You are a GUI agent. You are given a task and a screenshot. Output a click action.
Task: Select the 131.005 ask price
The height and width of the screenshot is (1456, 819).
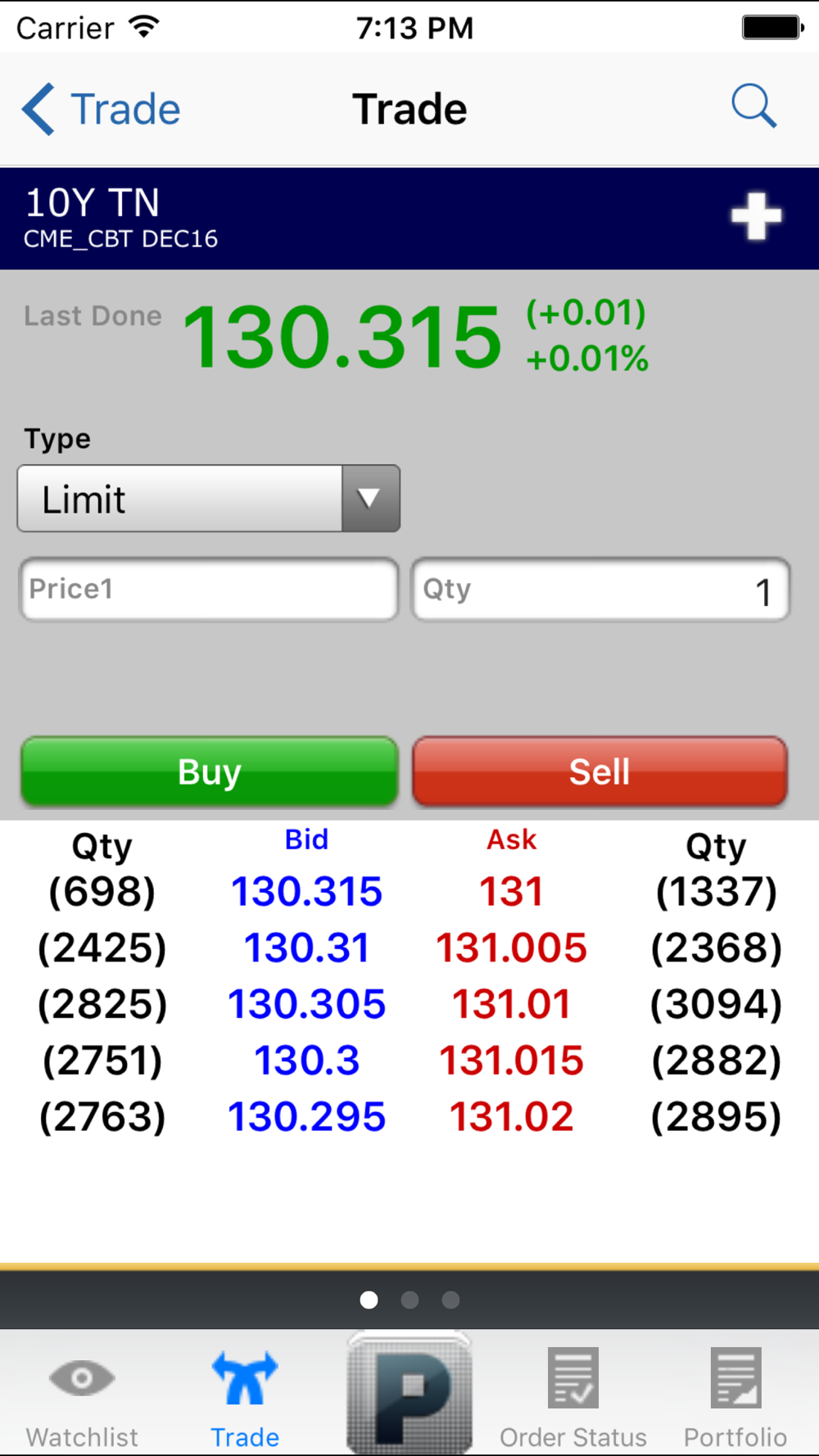click(511, 948)
